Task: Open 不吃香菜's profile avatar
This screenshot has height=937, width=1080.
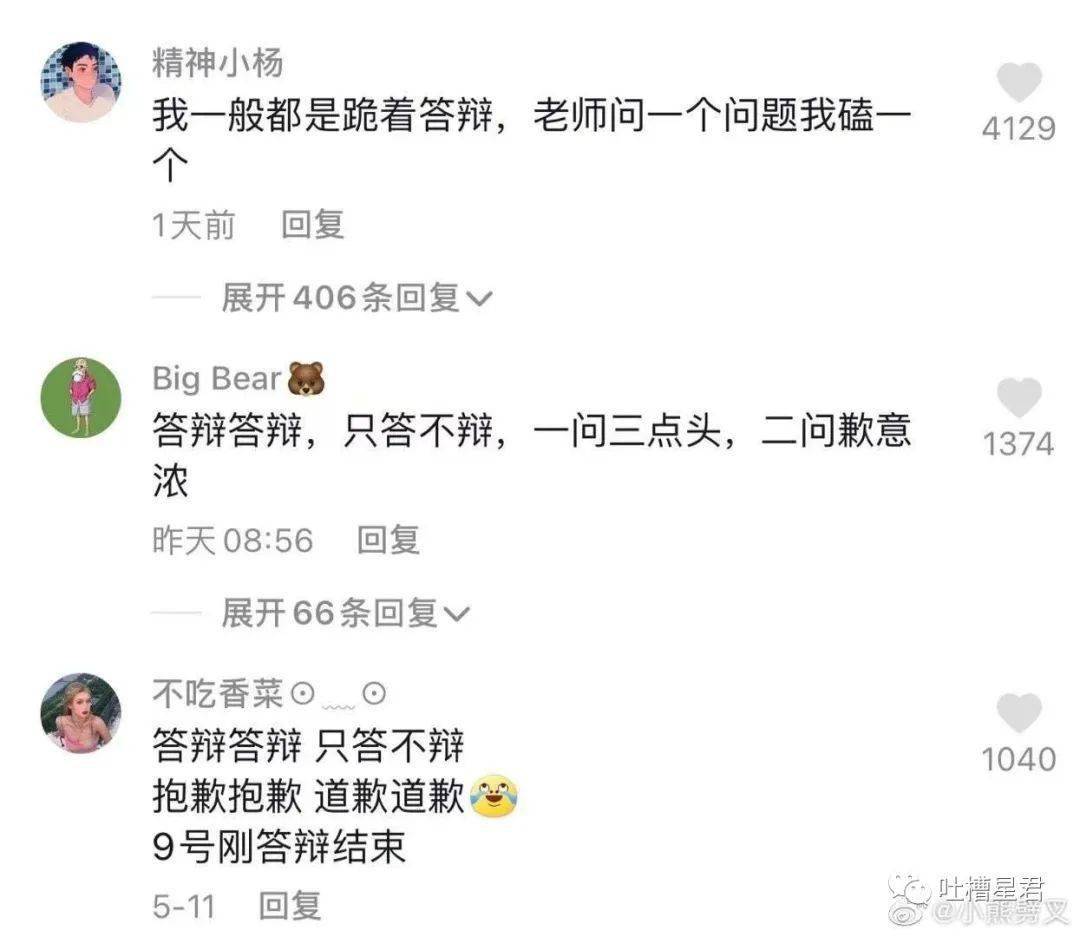Action: click(81, 712)
